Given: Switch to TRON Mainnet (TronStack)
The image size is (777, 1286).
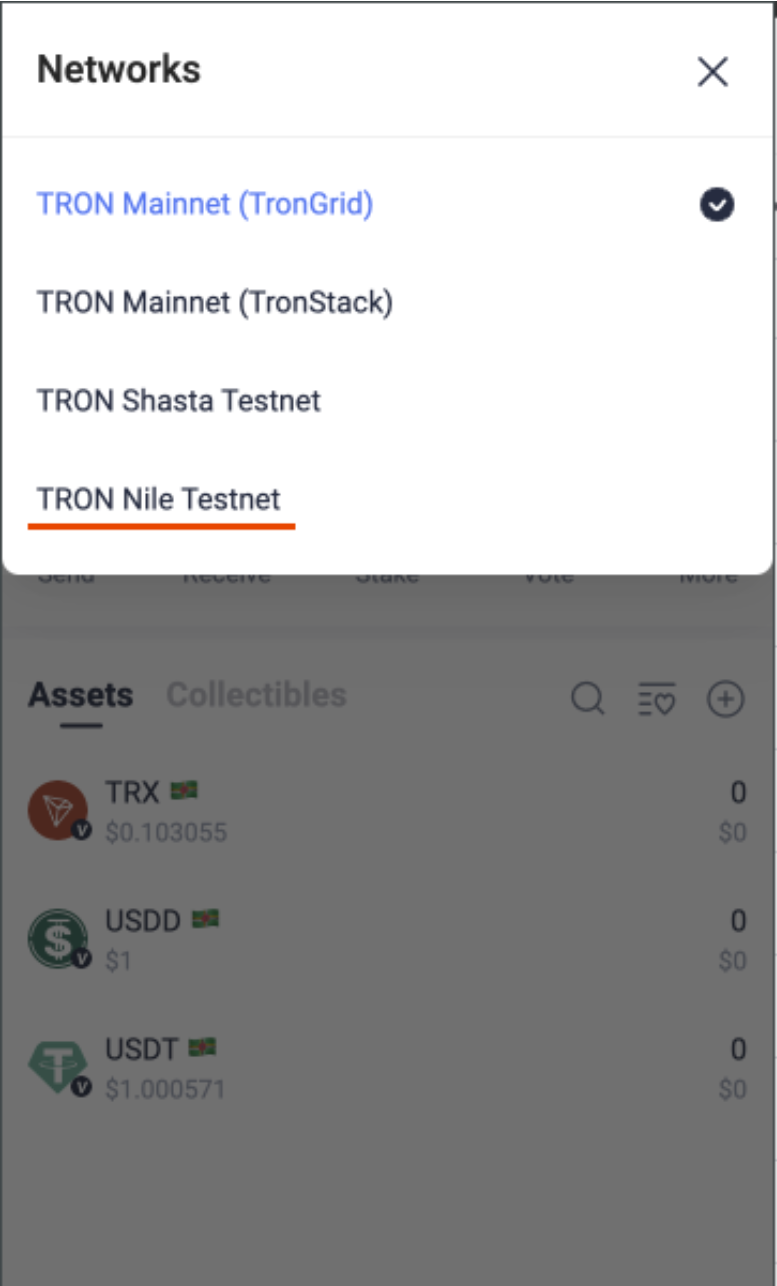Looking at the screenshot, I should (x=214, y=302).
